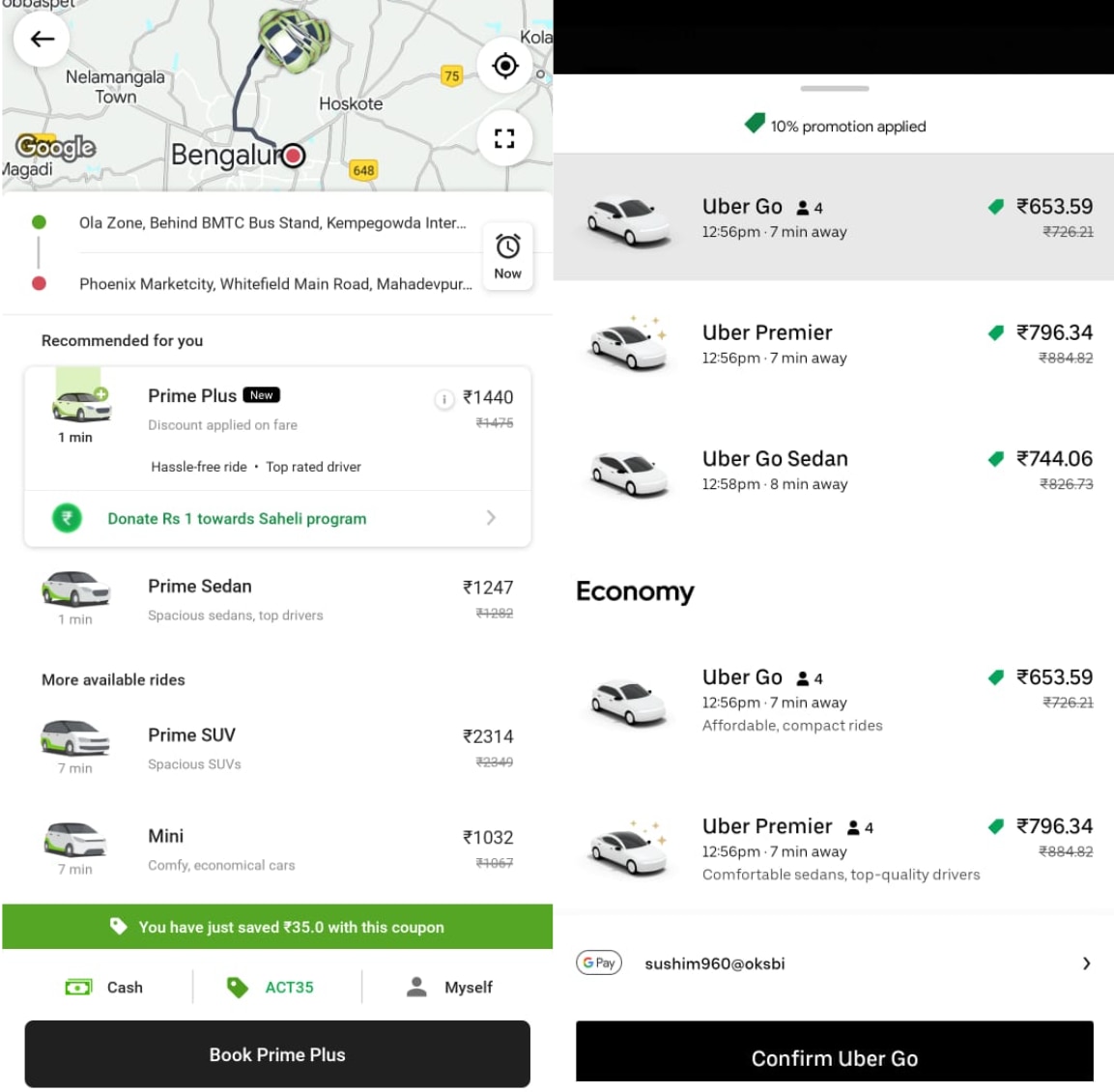
Task: Pick the Mini ride
Action: point(277,848)
